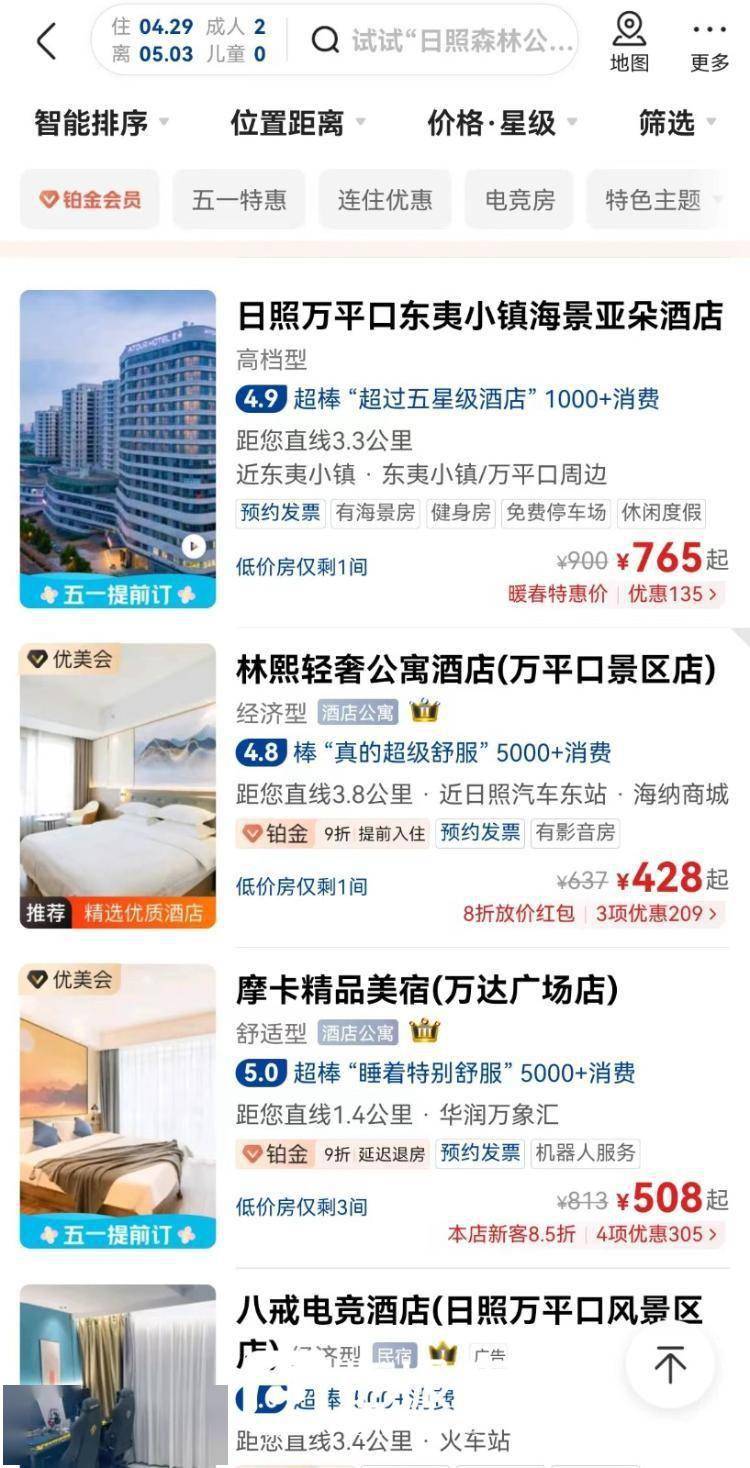Open the map view
The image size is (750, 1468).
click(629, 42)
